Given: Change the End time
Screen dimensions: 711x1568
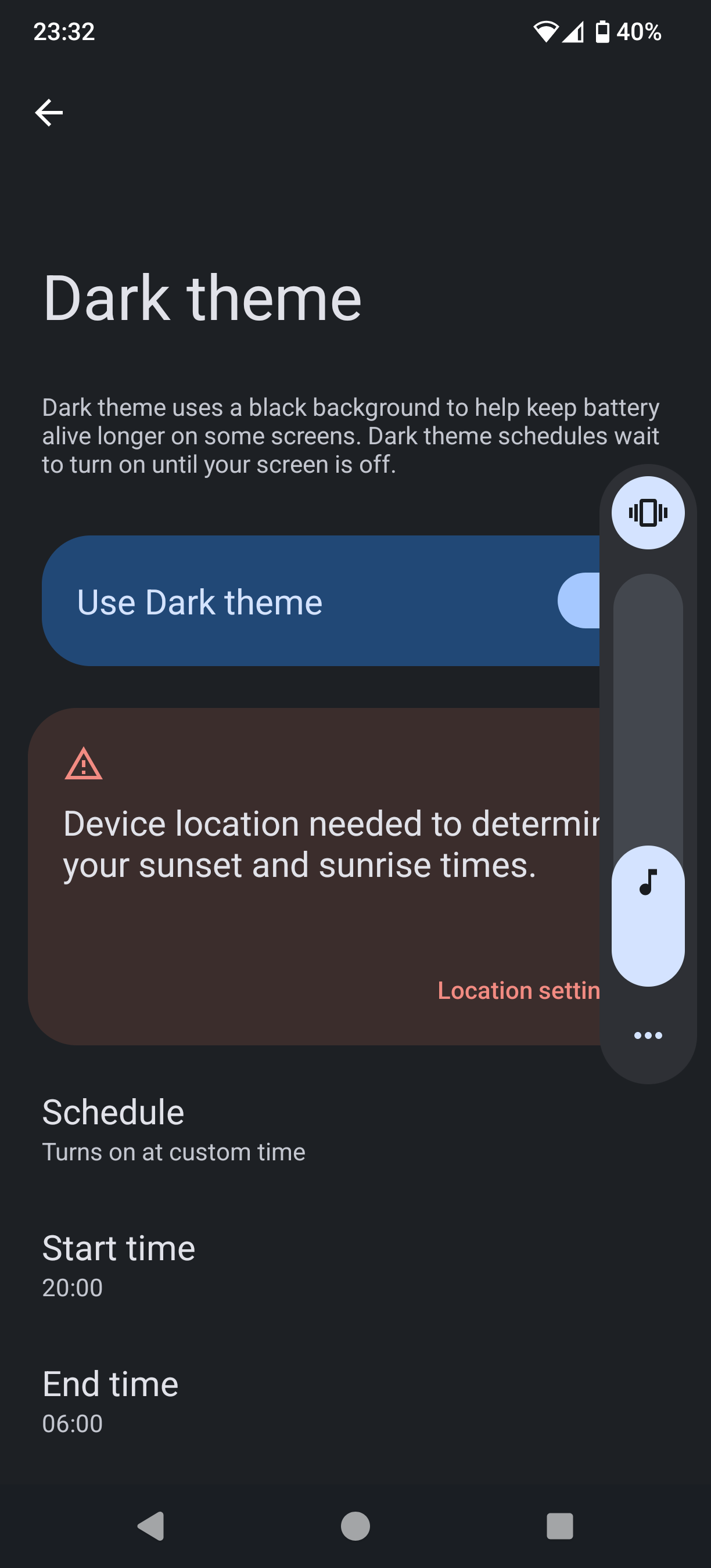Looking at the screenshot, I should [110, 1401].
